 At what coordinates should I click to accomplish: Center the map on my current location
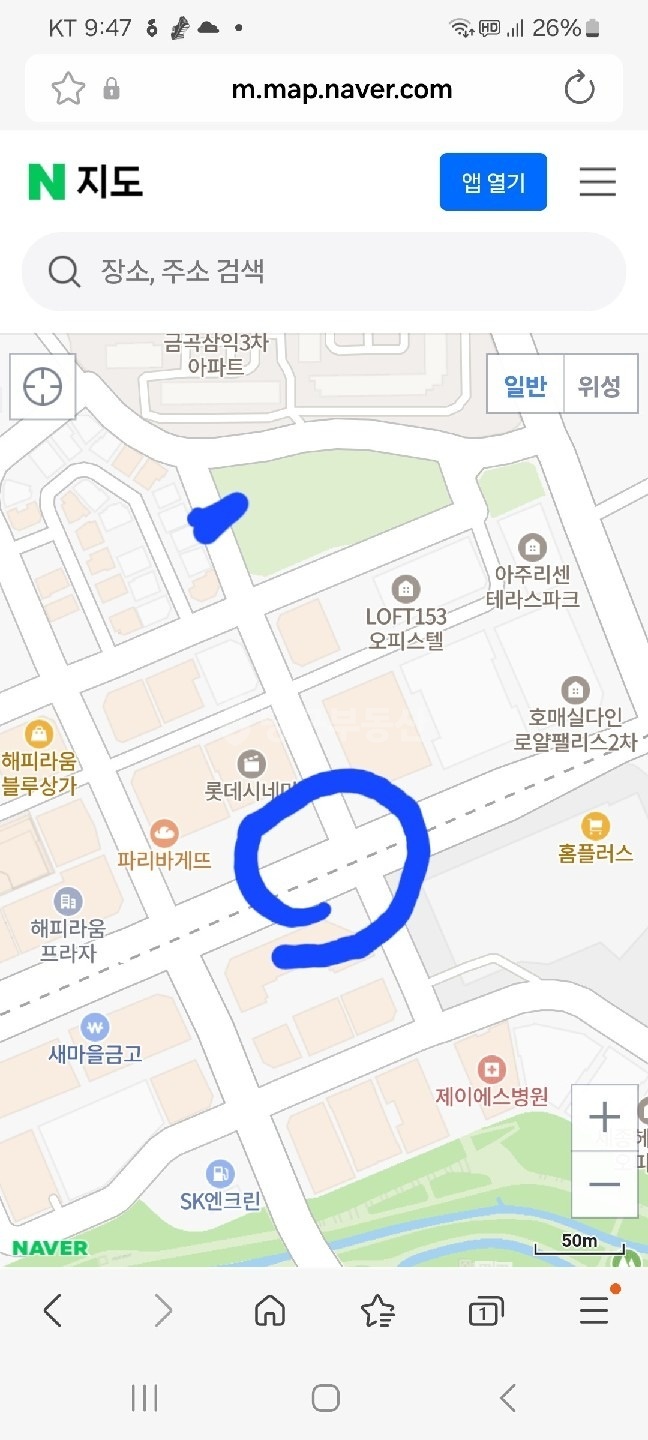click(42, 386)
